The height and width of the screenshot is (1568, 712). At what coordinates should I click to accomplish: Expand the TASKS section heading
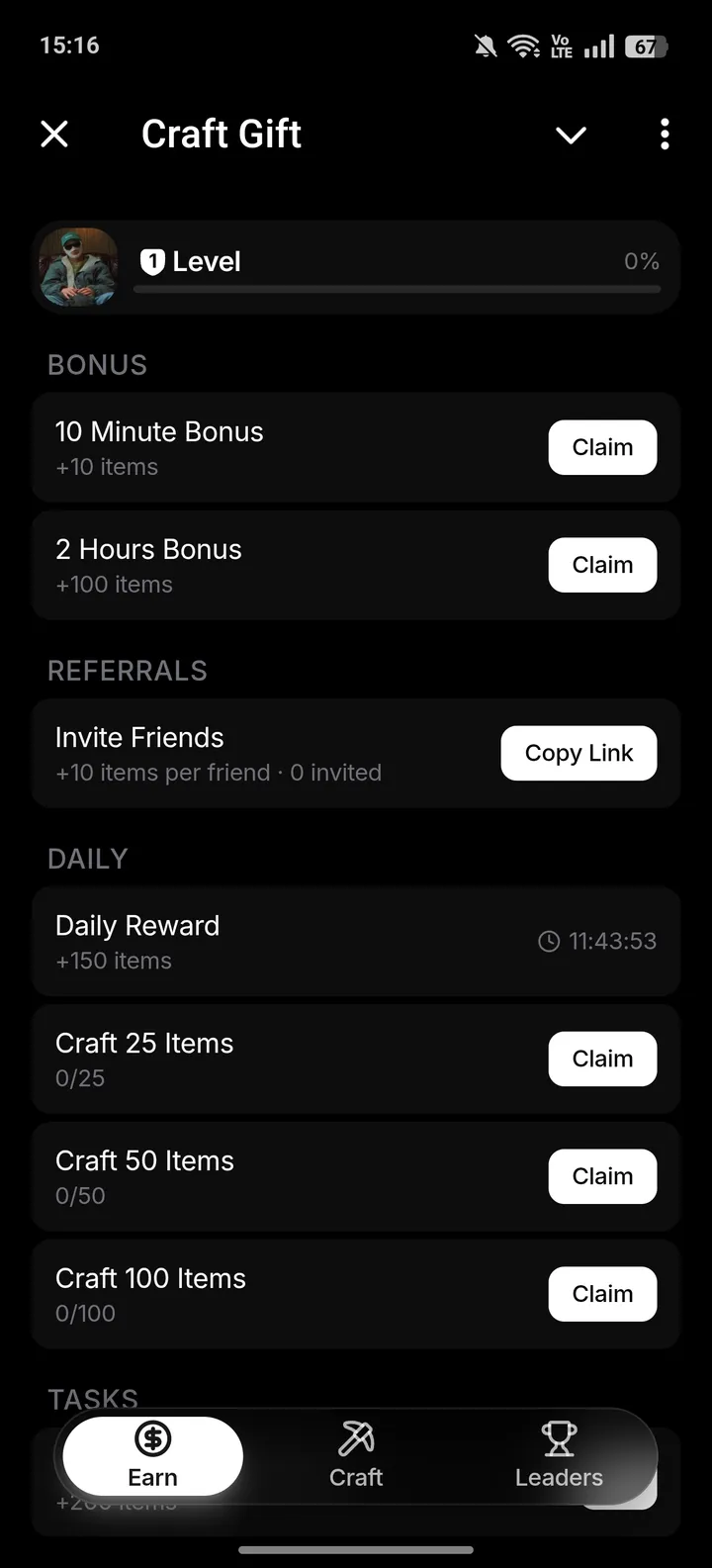tap(93, 1399)
